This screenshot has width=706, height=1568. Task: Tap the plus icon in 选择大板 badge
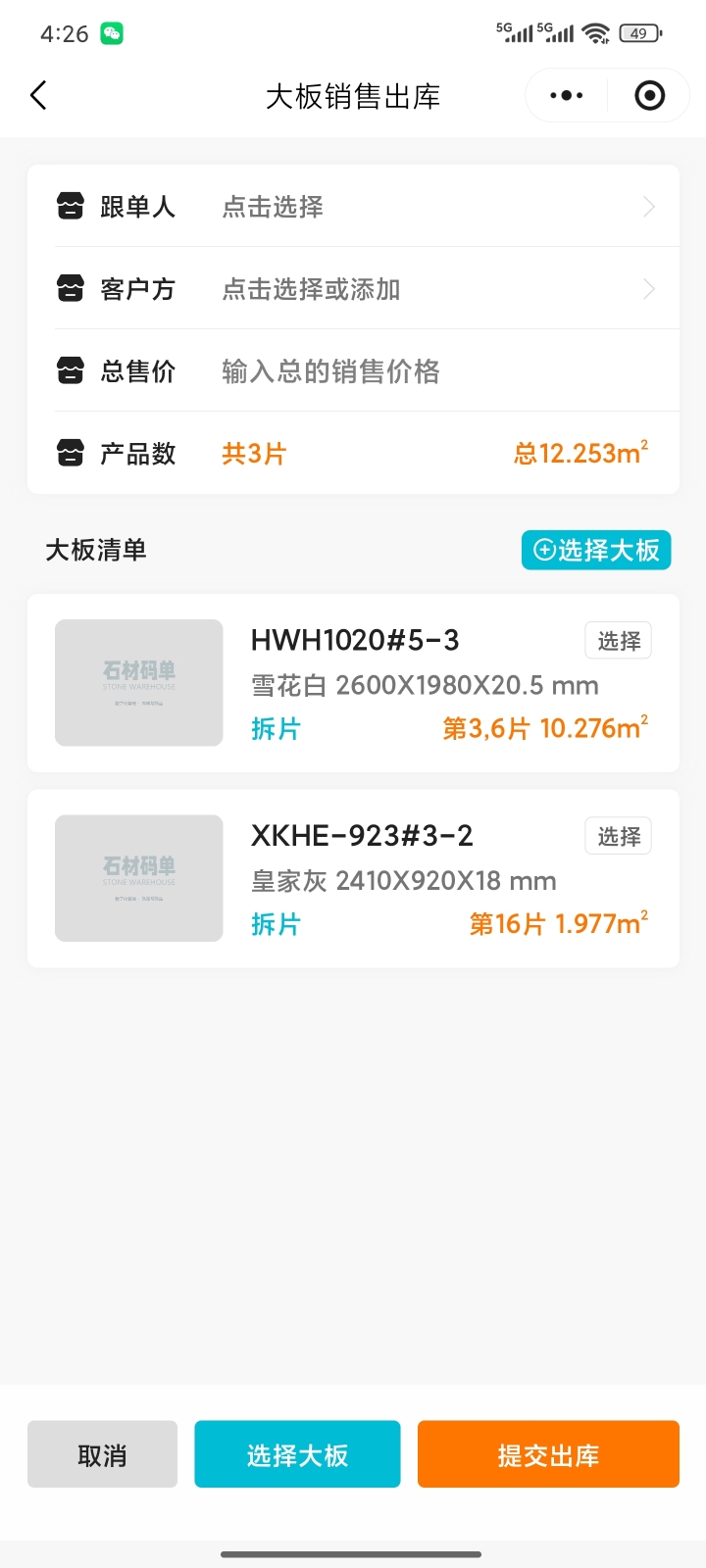[x=543, y=551]
